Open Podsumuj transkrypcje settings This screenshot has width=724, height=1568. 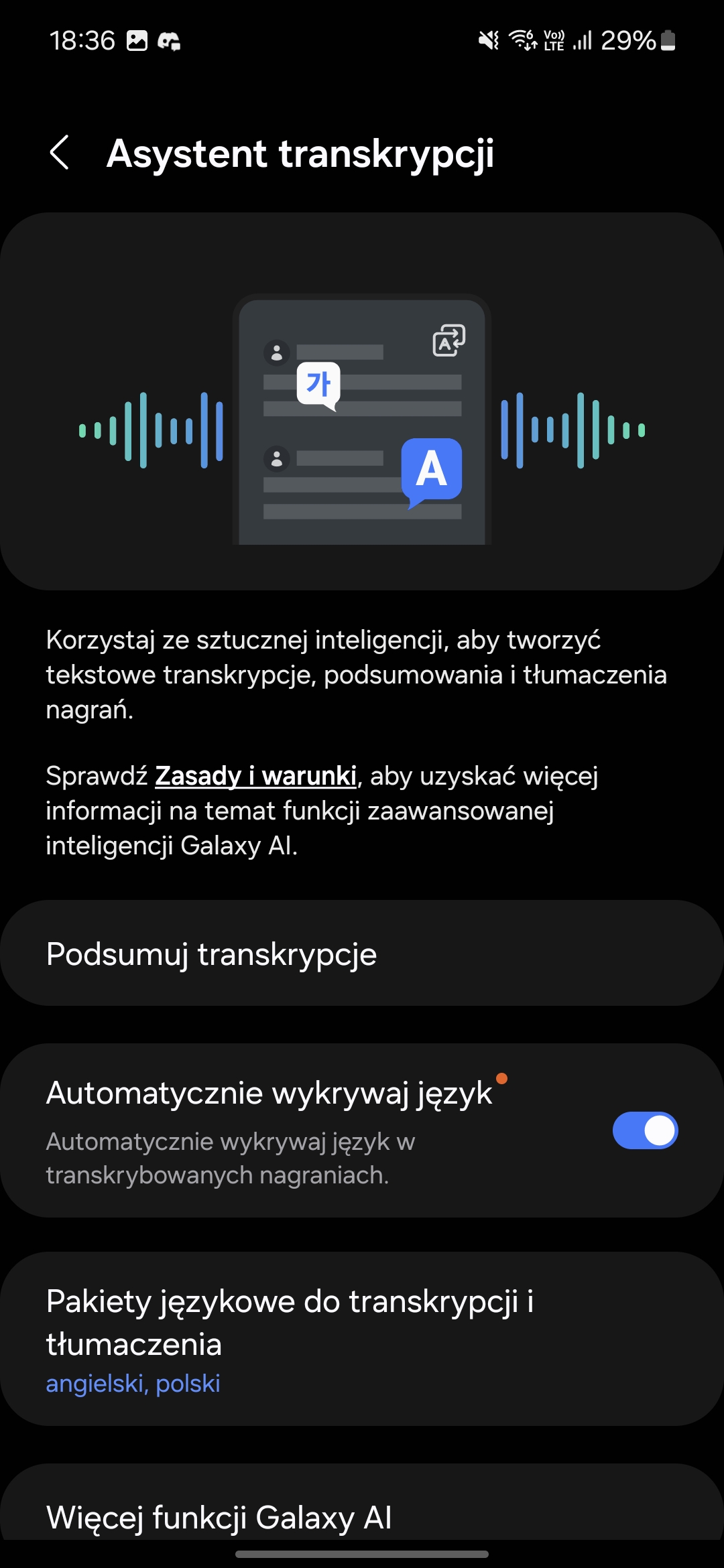362,953
